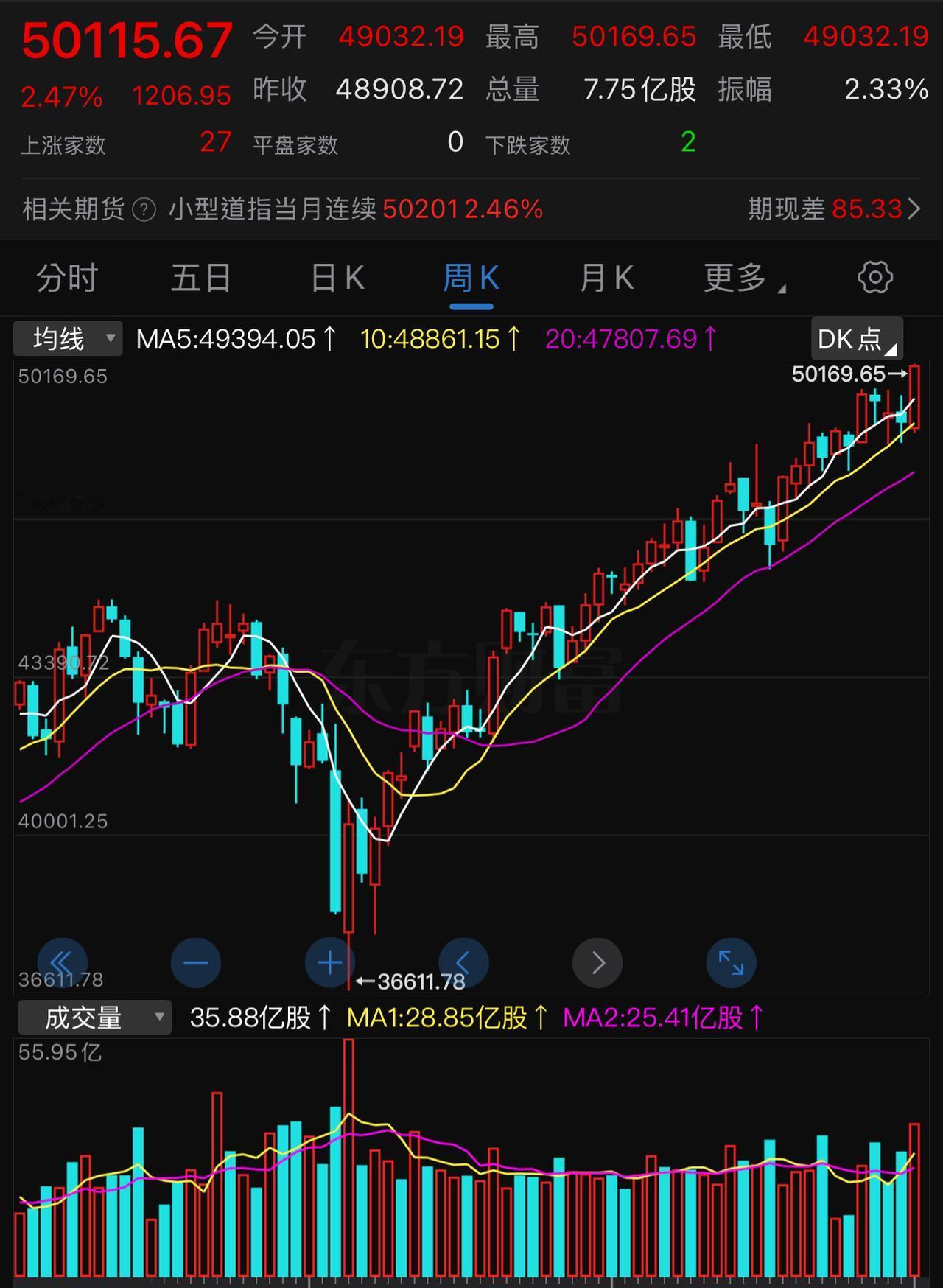The height and width of the screenshot is (1288, 943).
Task: Jump to earliest data with double-arrow icon
Action: tap(63, 962)
